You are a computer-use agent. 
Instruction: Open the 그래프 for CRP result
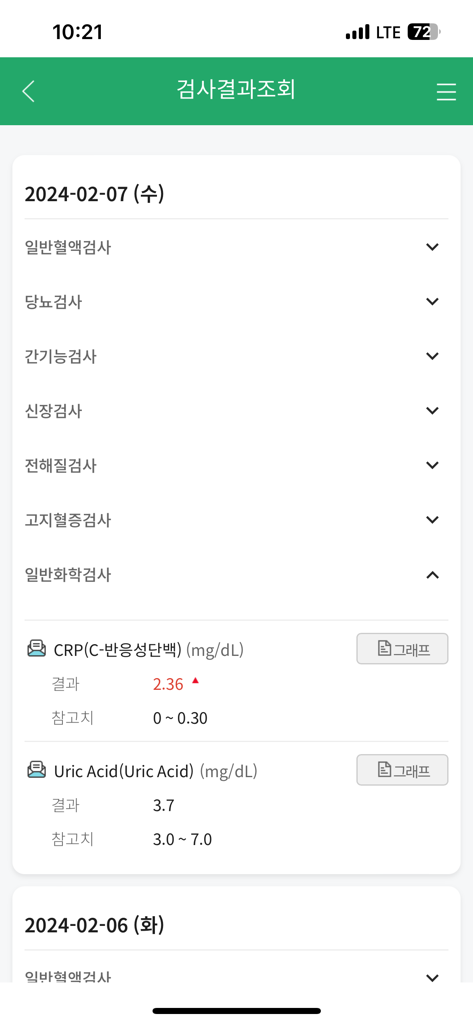402,648
